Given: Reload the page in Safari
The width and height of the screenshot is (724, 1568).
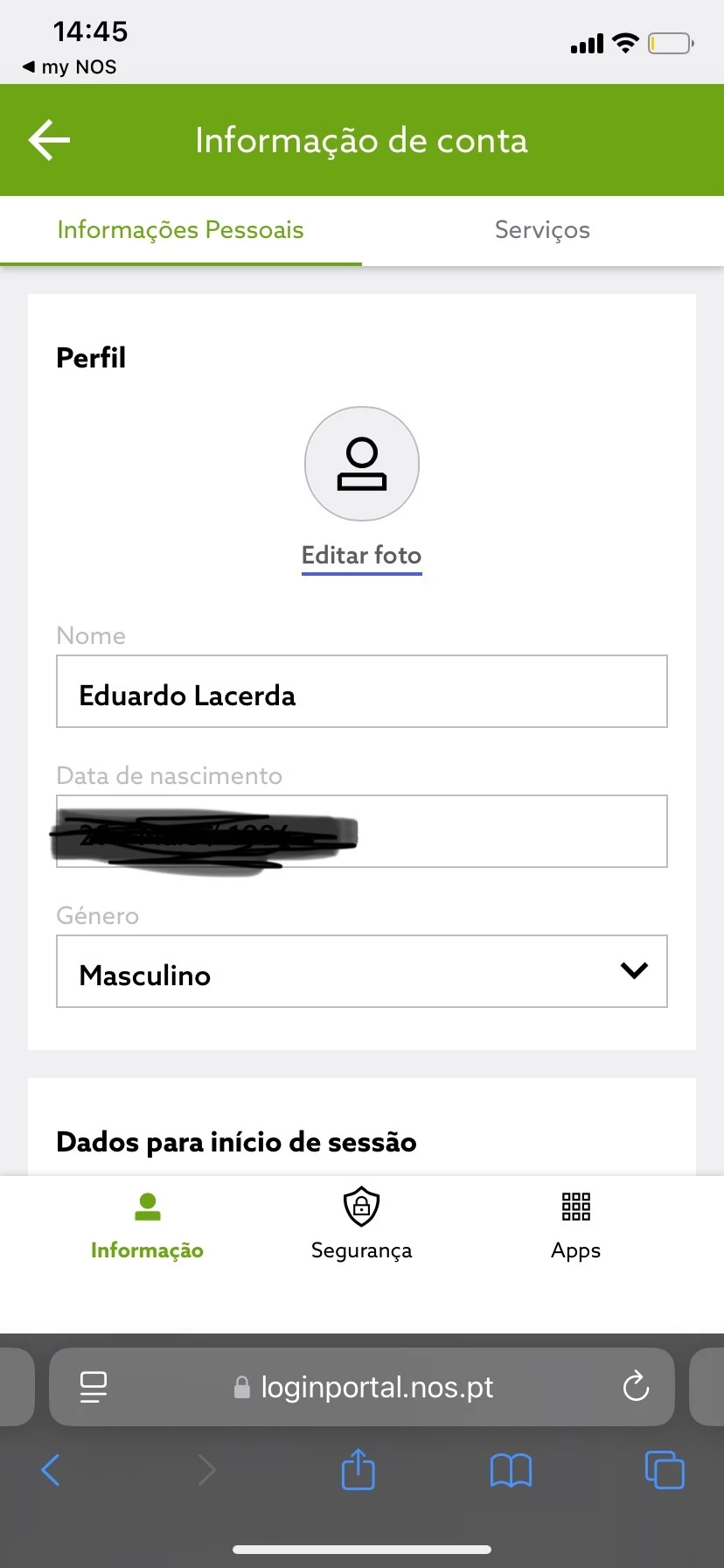Looking at the screenshot, I should 636,1387.
